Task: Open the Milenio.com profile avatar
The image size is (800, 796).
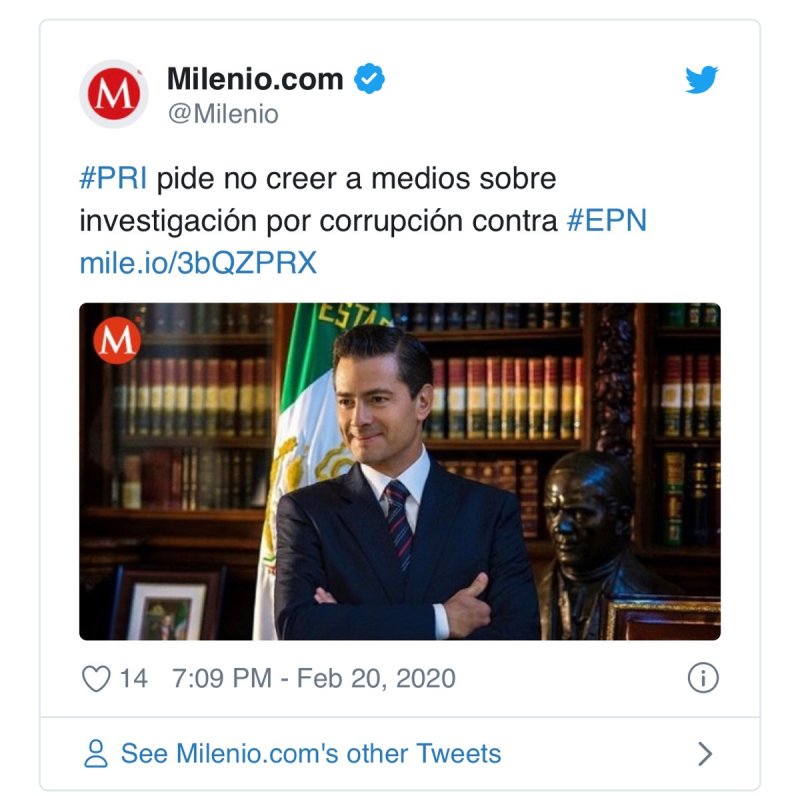Action: coord(114,94)
